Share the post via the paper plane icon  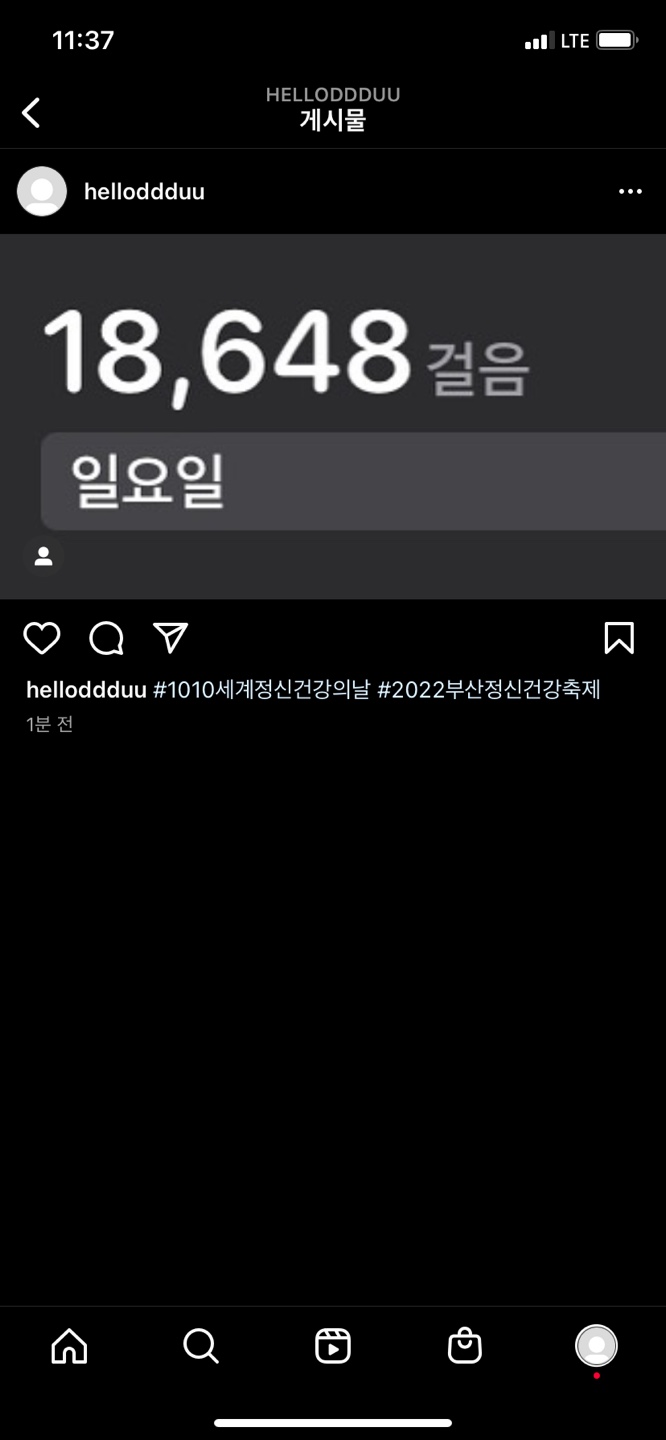pyautogui.click(x=171, y=638)
